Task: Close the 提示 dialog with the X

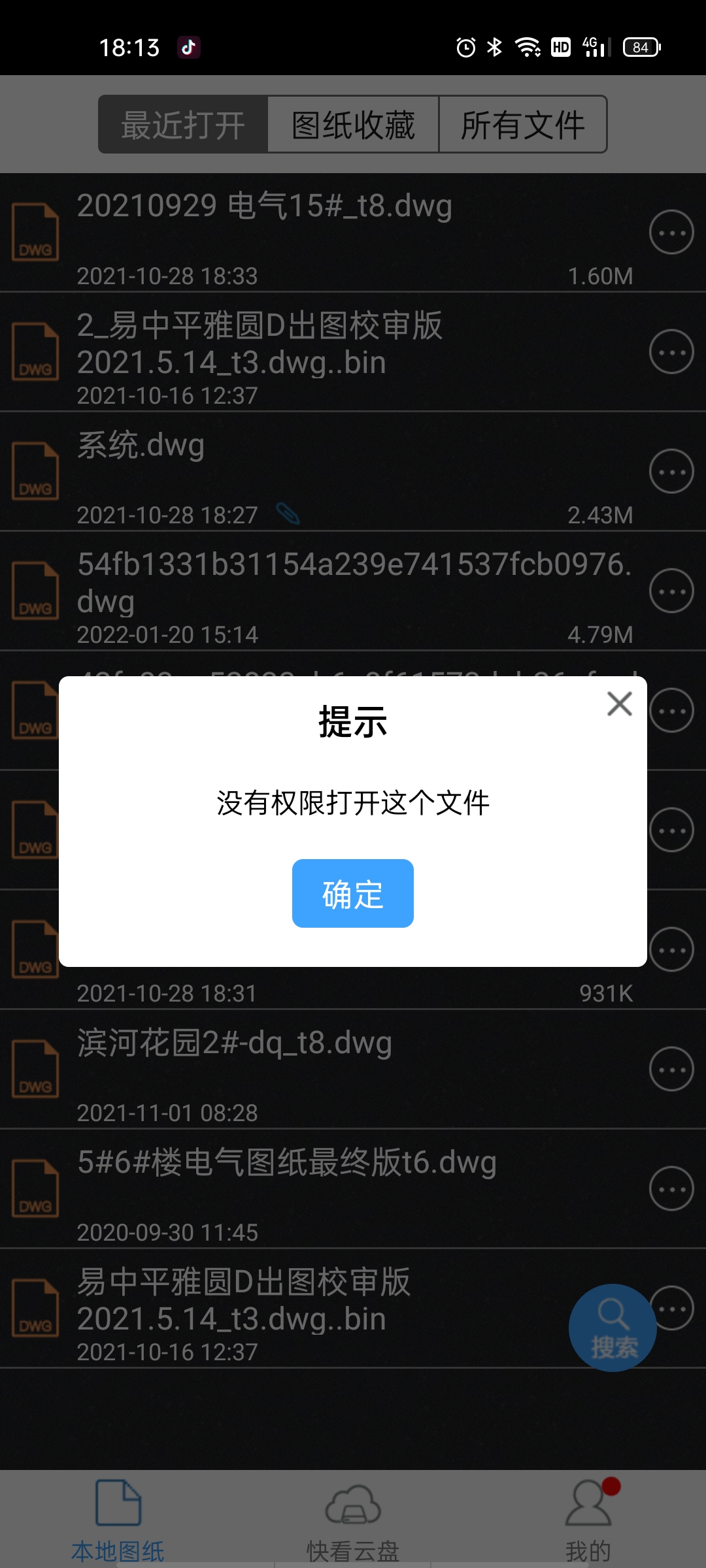Action: [619, 704]
